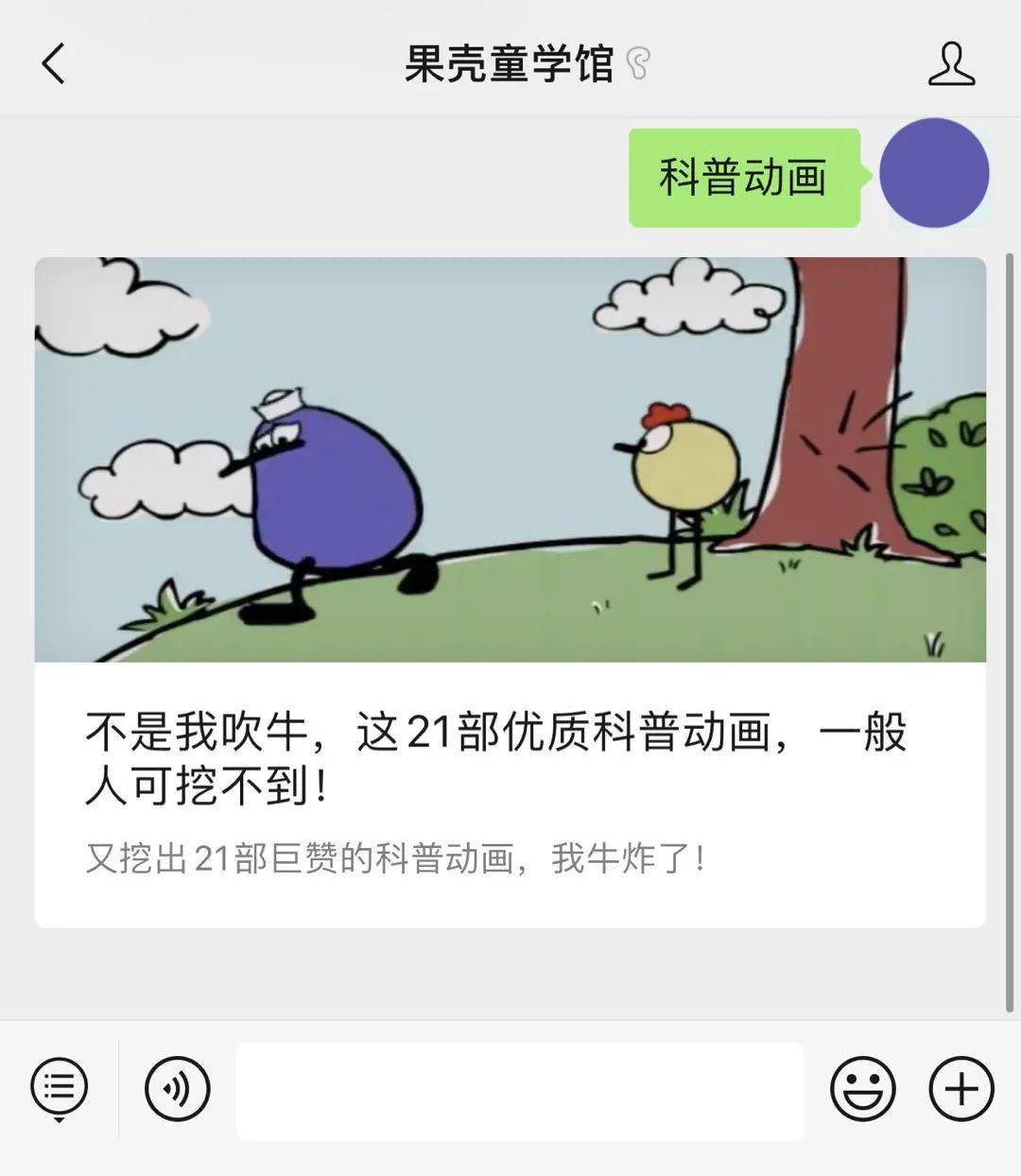This screenshot has width=1021, height=1176.
Task: Select the sent 科普动画 message bubble
Action: 743,174
